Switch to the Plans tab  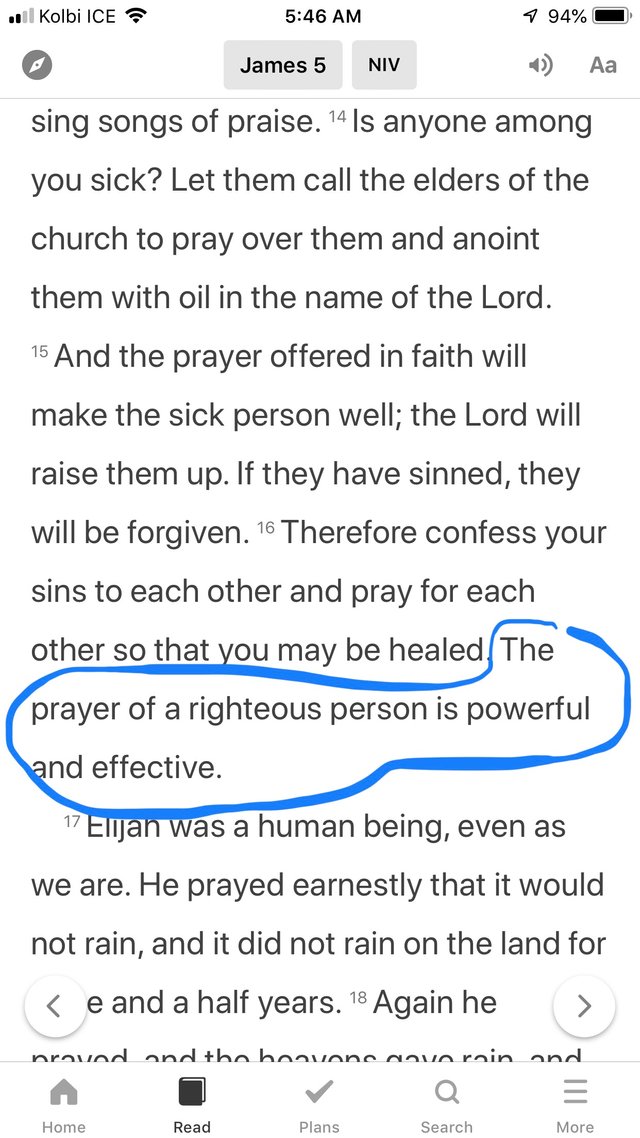pos(319,1105)
